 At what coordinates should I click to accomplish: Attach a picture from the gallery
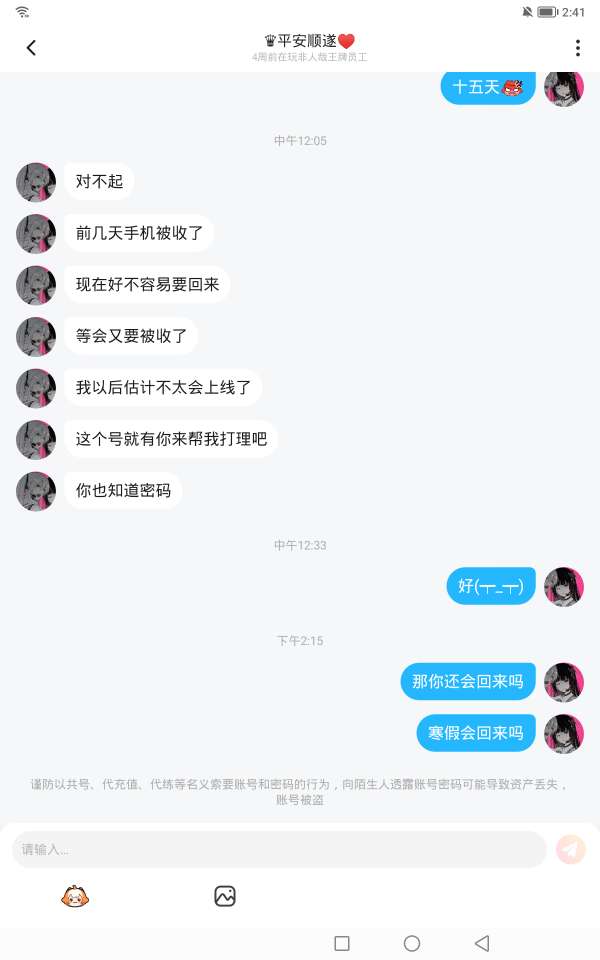point(225,897)
